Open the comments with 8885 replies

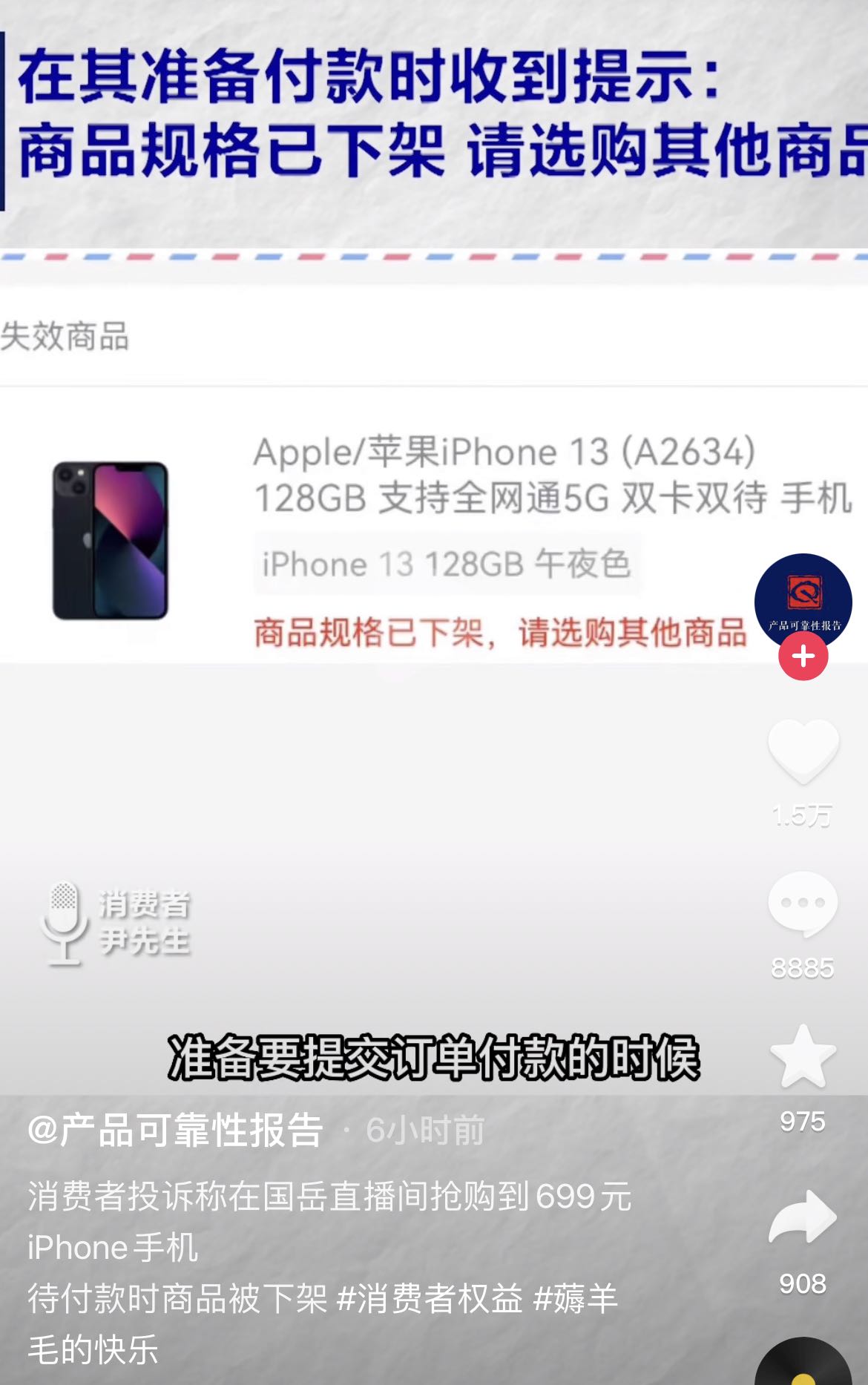point(803,904)
